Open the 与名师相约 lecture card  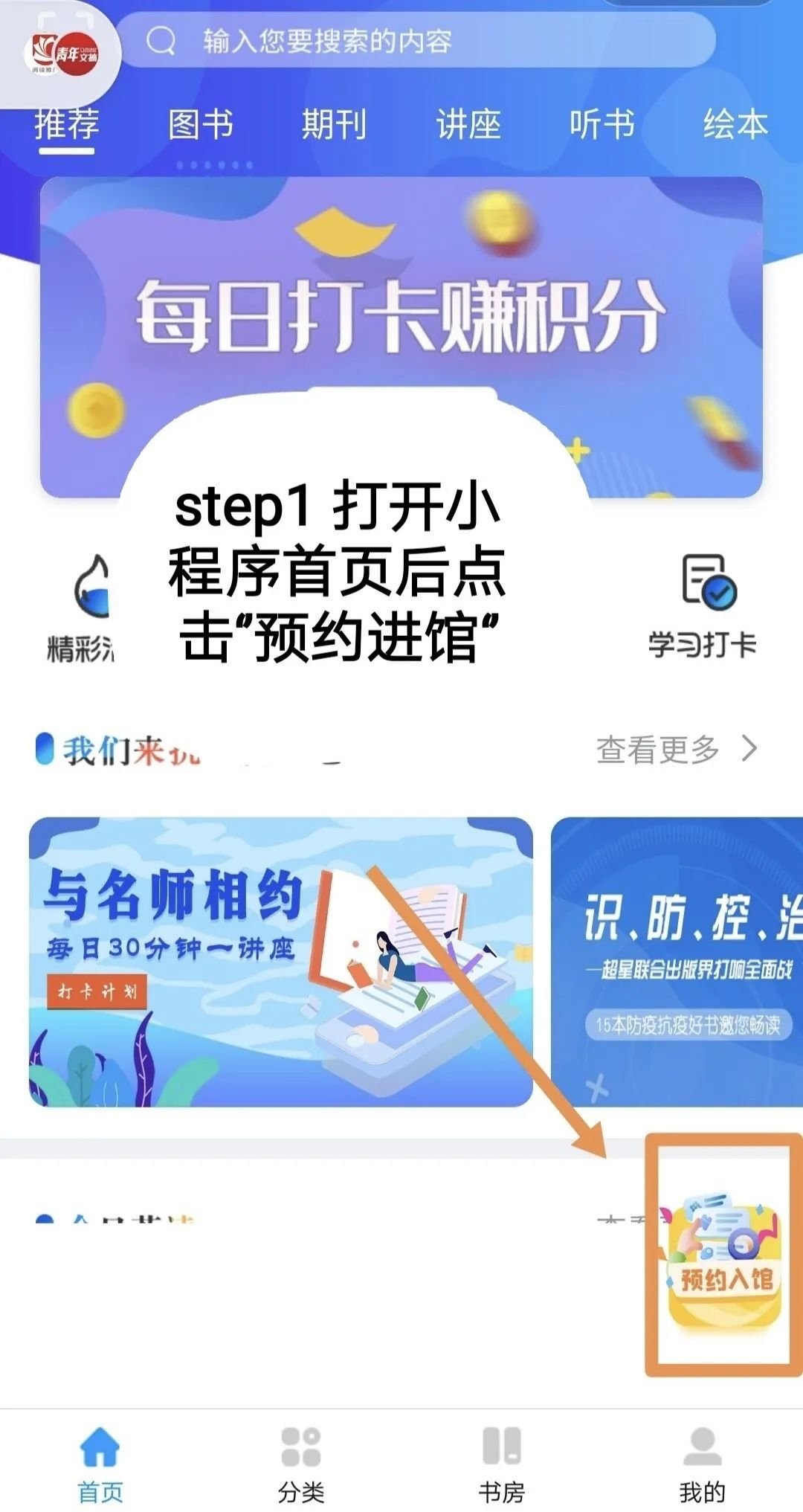coord(280,961)
